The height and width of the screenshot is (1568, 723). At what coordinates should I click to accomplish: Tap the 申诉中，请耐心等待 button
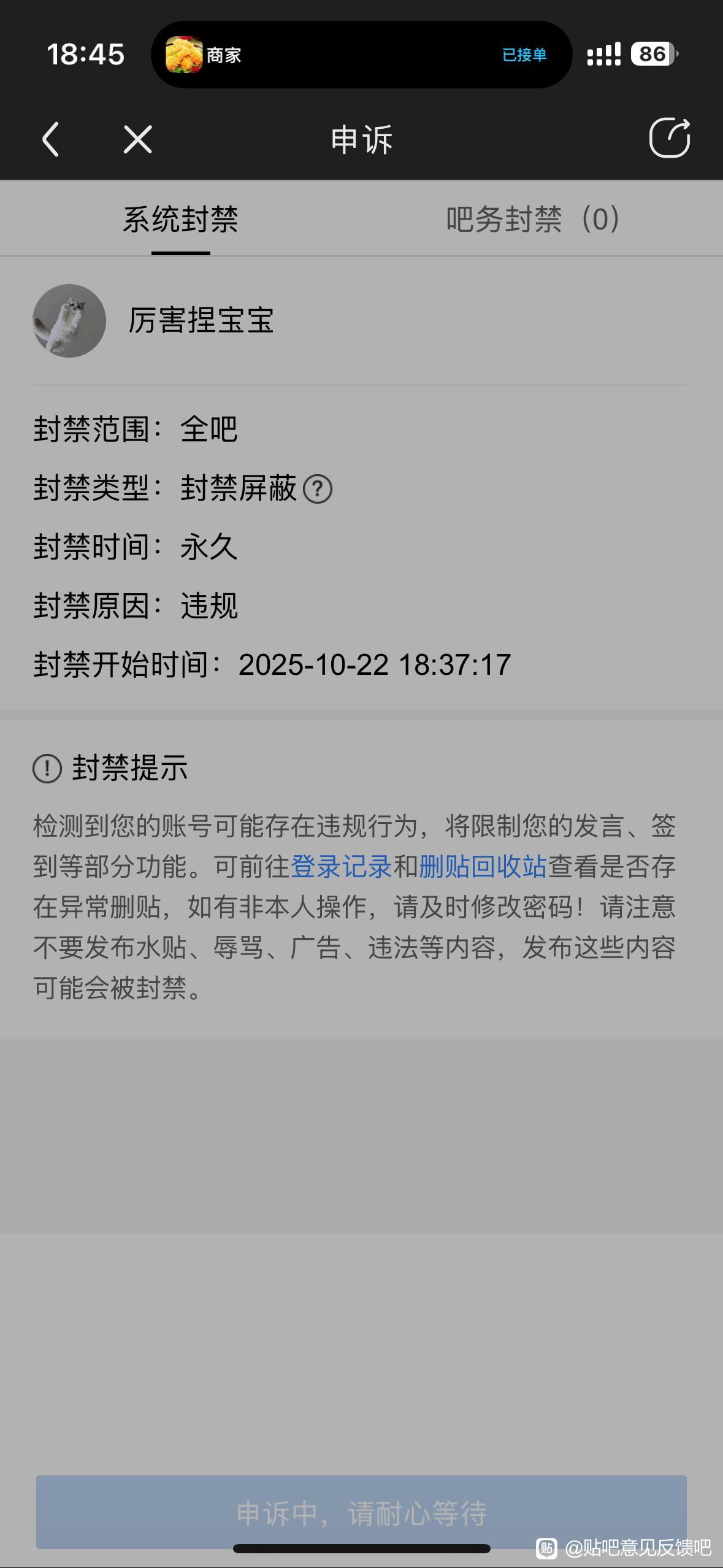(x=361, y=1513)
